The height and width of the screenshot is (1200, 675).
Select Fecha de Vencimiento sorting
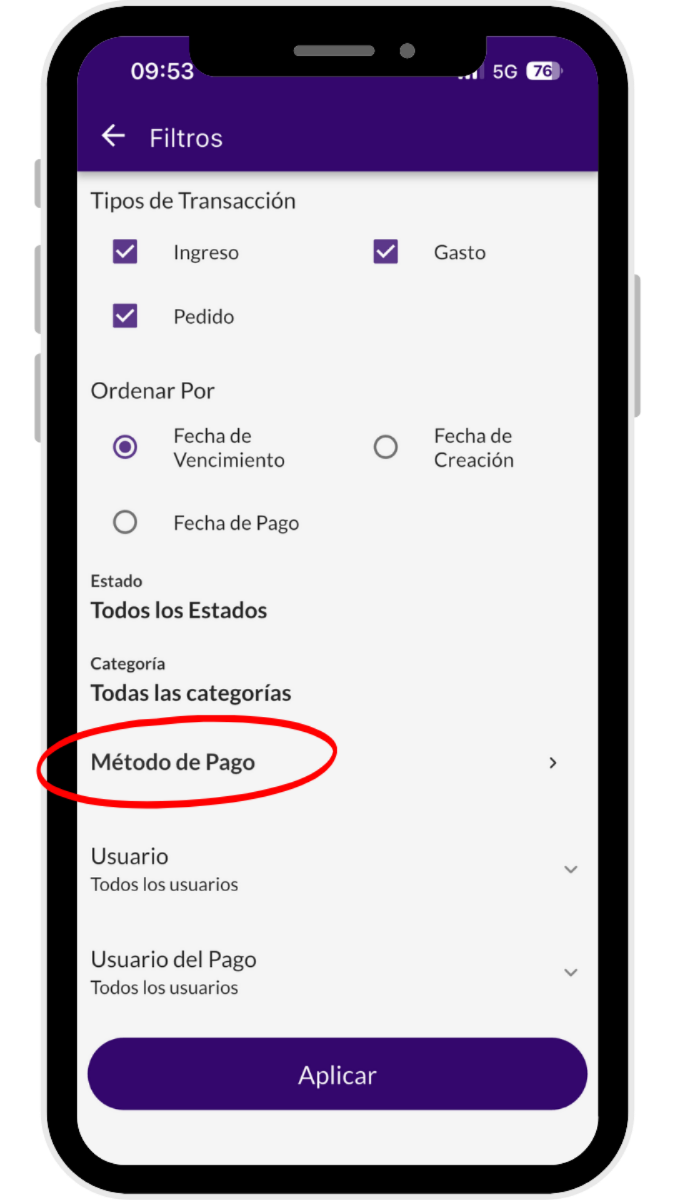[125, 447]
